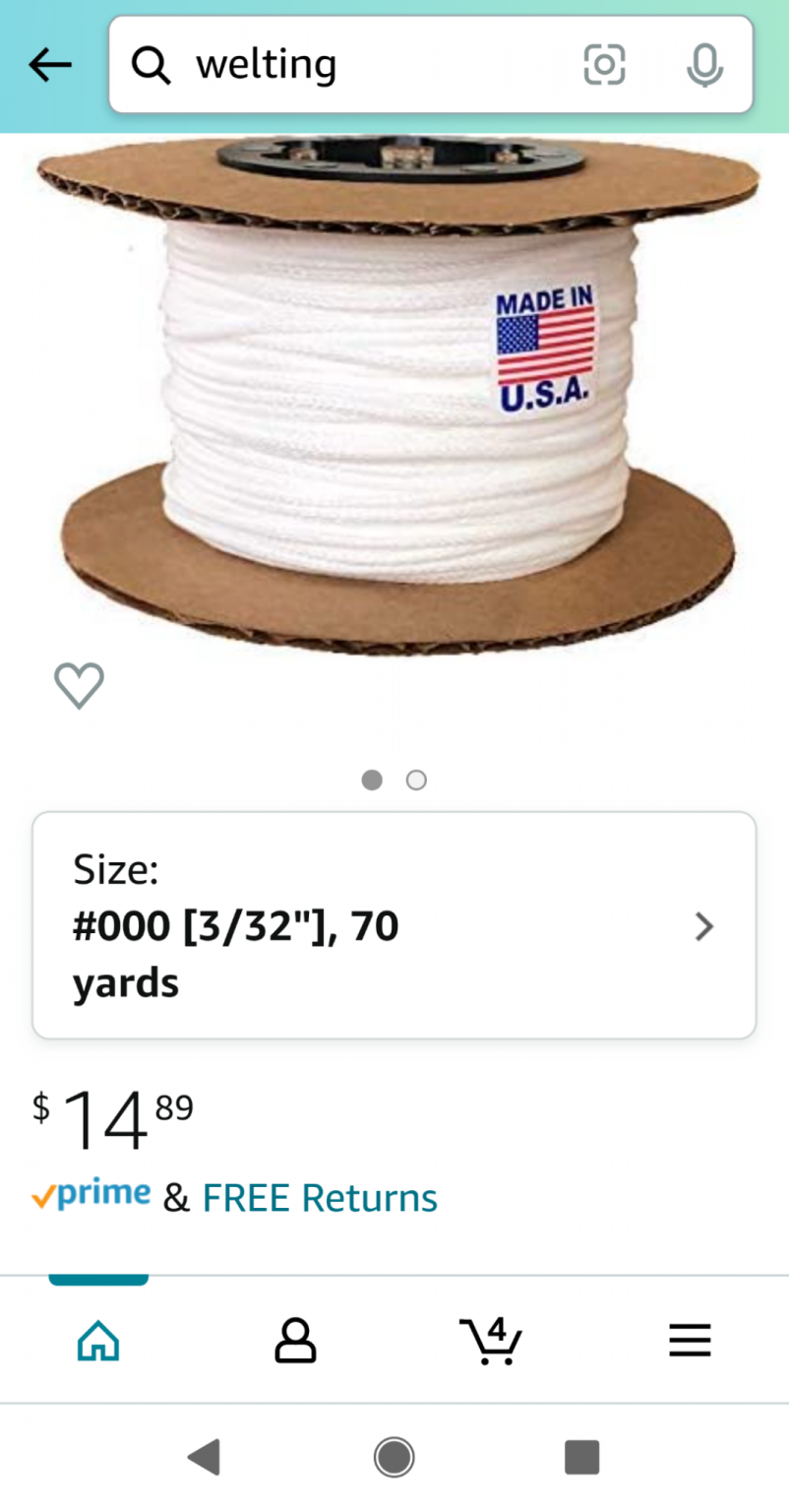Start voice search with the microphone

pos(704,65)
